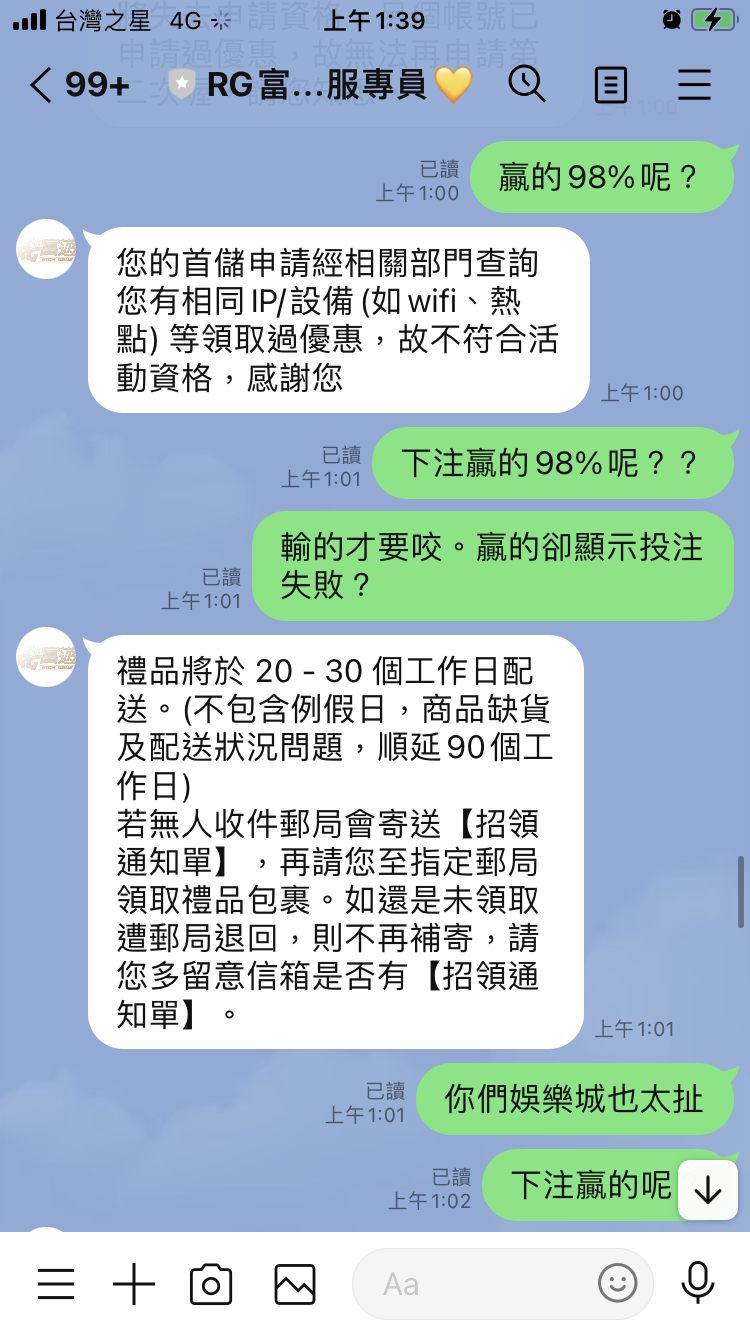
Task: Open the RG agent's profile avatar
Action: click(x=46, y=248)
